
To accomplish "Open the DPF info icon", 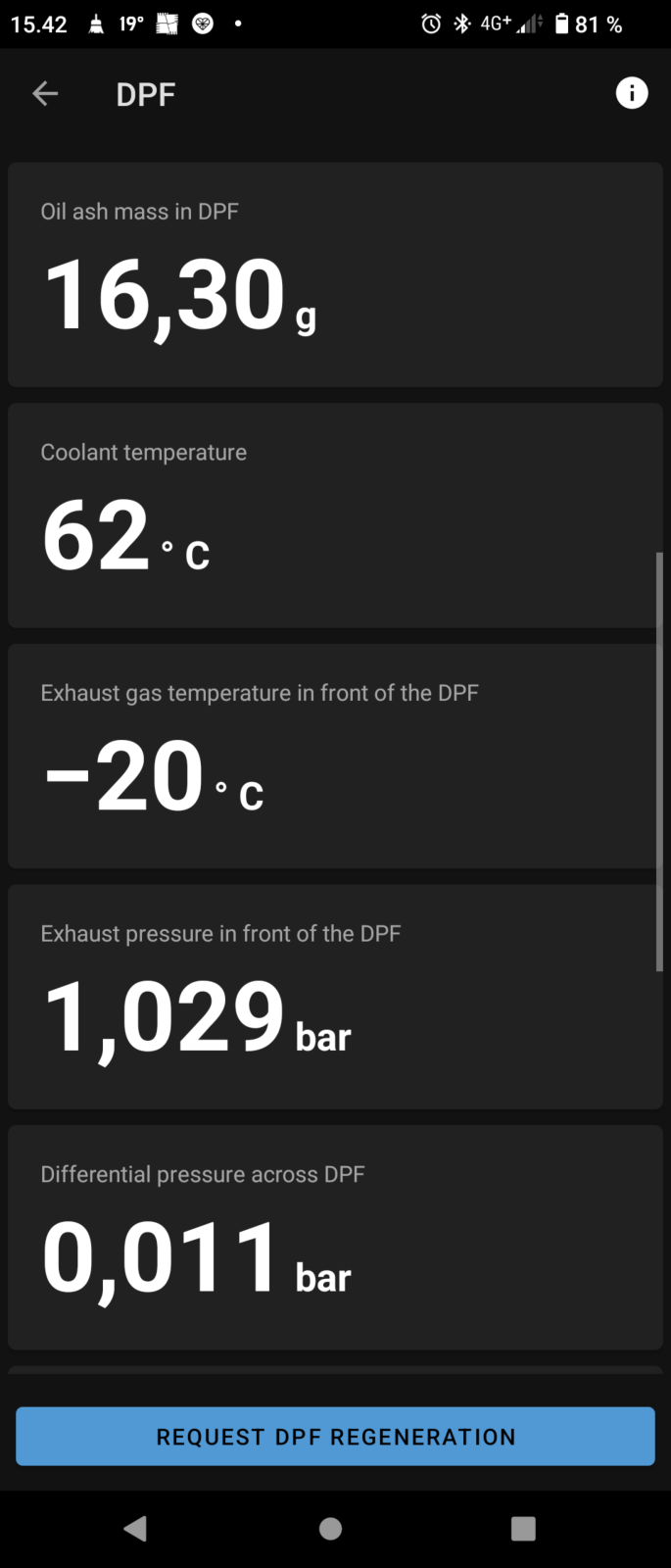I will pos(631,93).
